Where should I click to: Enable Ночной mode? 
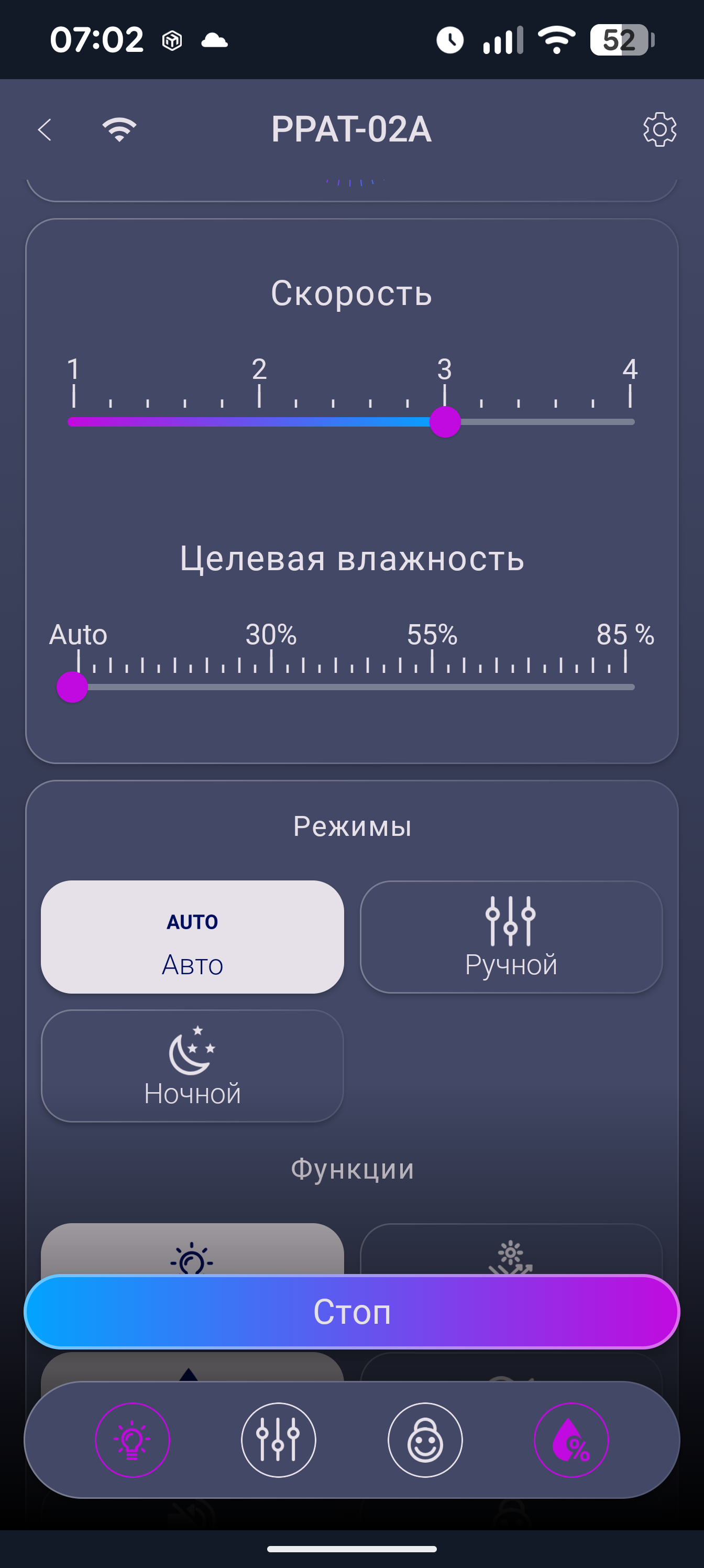(192, 1066)
